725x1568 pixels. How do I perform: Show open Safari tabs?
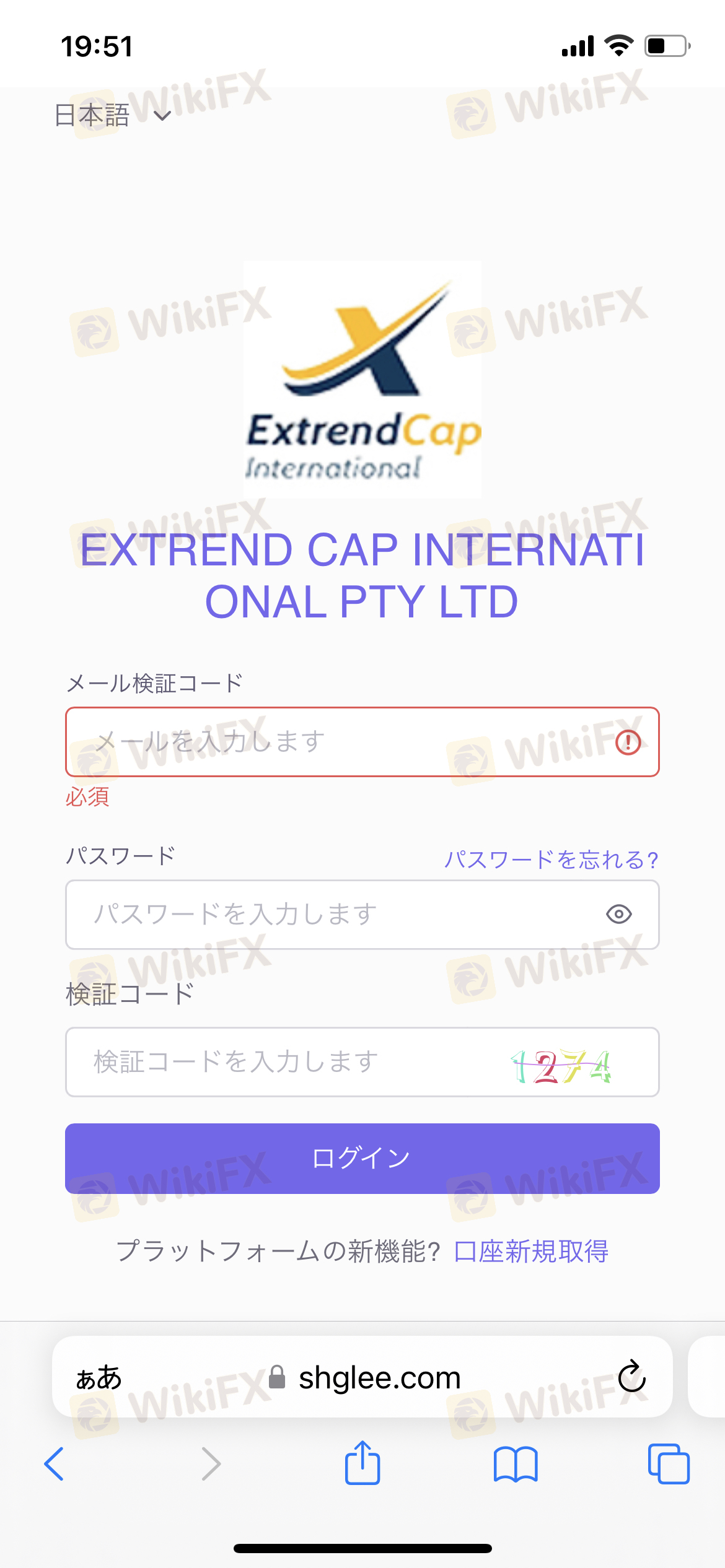pyautogui.click(x=668, y=1464)
